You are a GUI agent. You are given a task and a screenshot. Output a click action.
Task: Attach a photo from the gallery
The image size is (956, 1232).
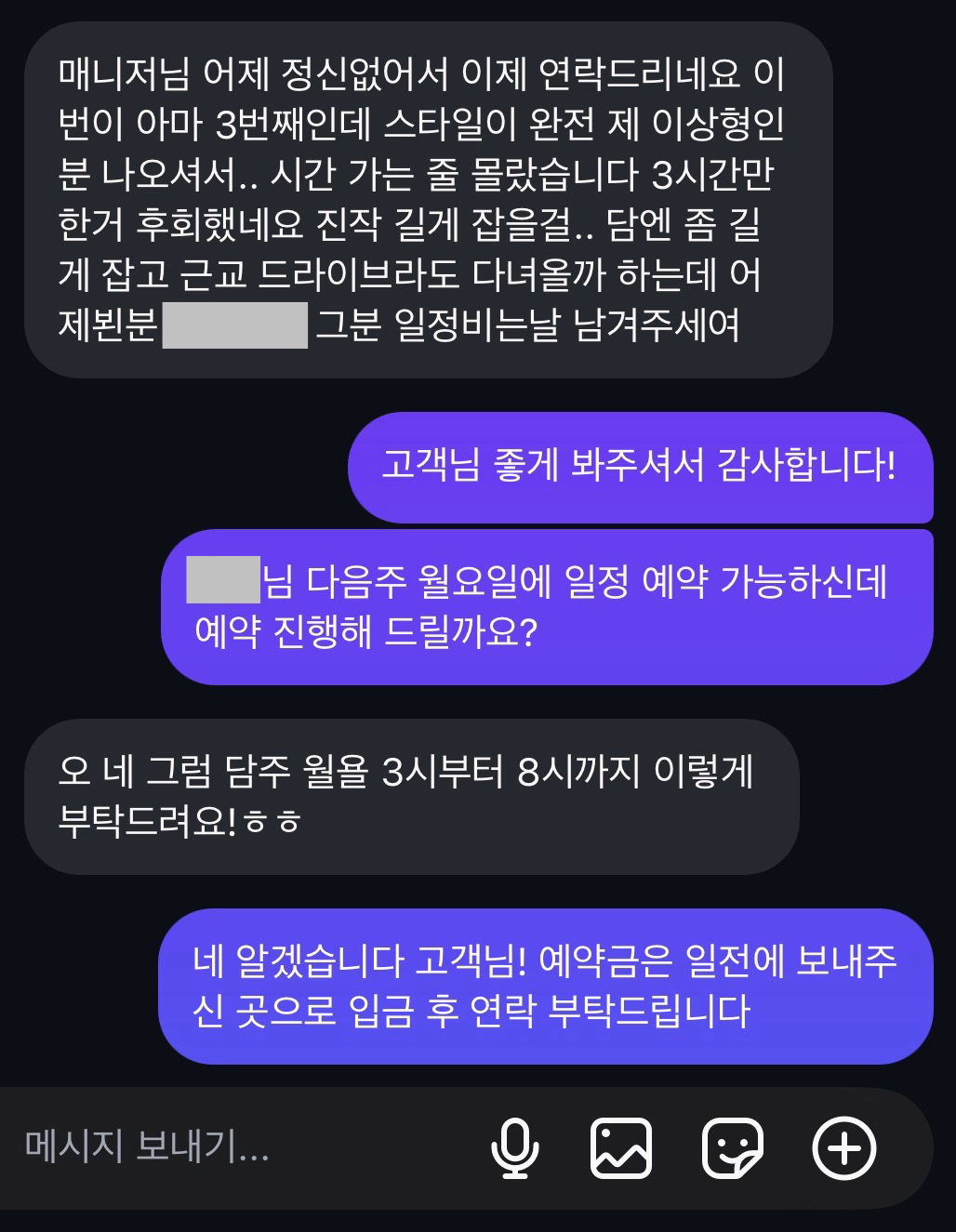coord(621,1147)
